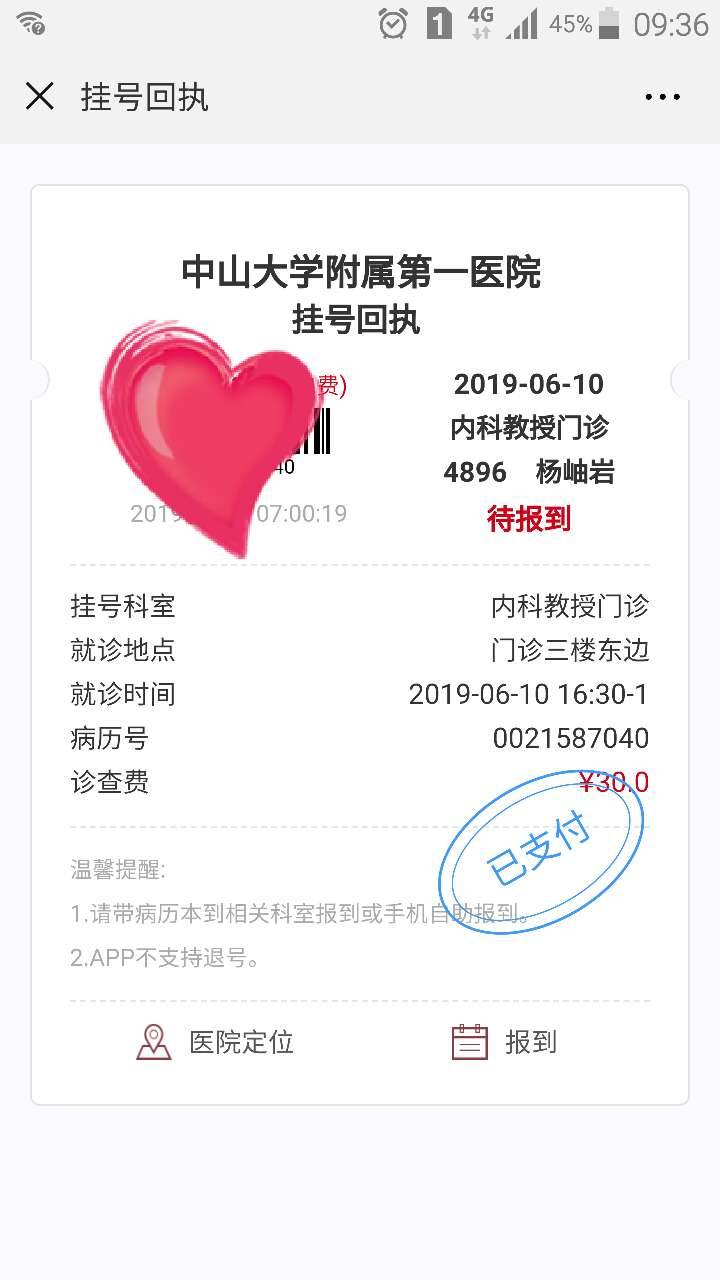720x1280 pixels.
Task: Open 医院定位 hospital location
Action: [216, 1042]
